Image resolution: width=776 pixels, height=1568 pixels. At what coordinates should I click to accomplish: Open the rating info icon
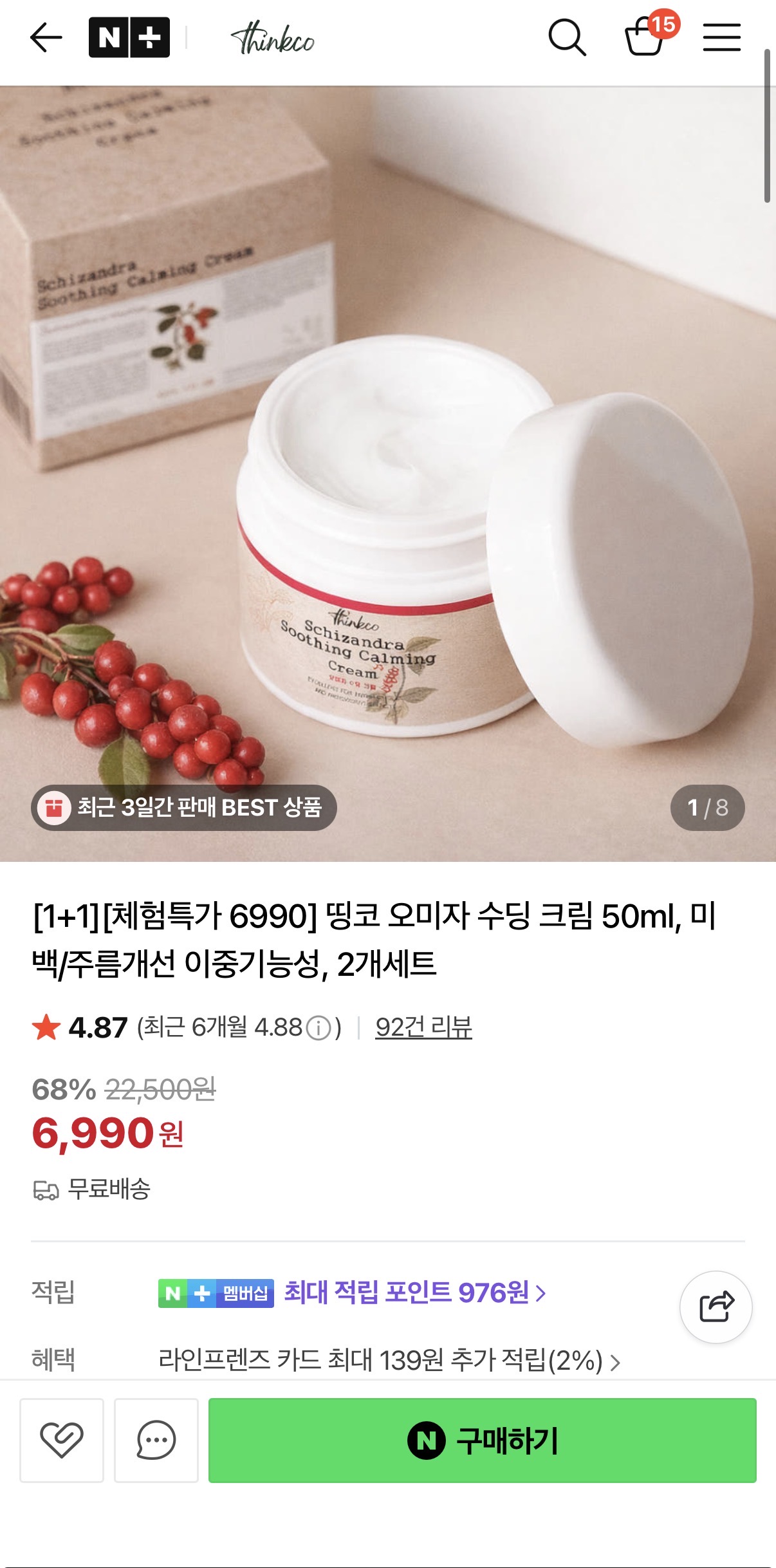318,1028
